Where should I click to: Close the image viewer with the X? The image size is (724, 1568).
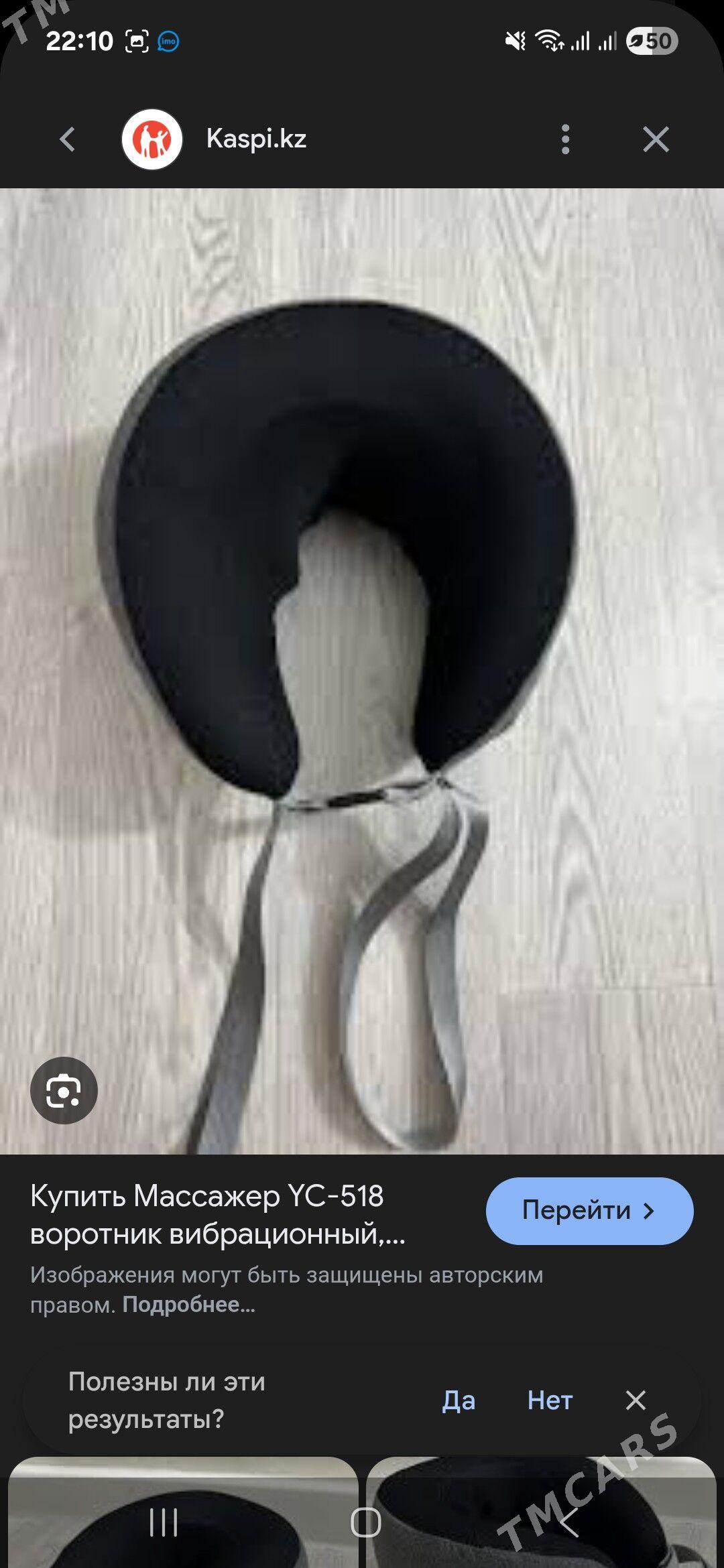pos(655,139)
